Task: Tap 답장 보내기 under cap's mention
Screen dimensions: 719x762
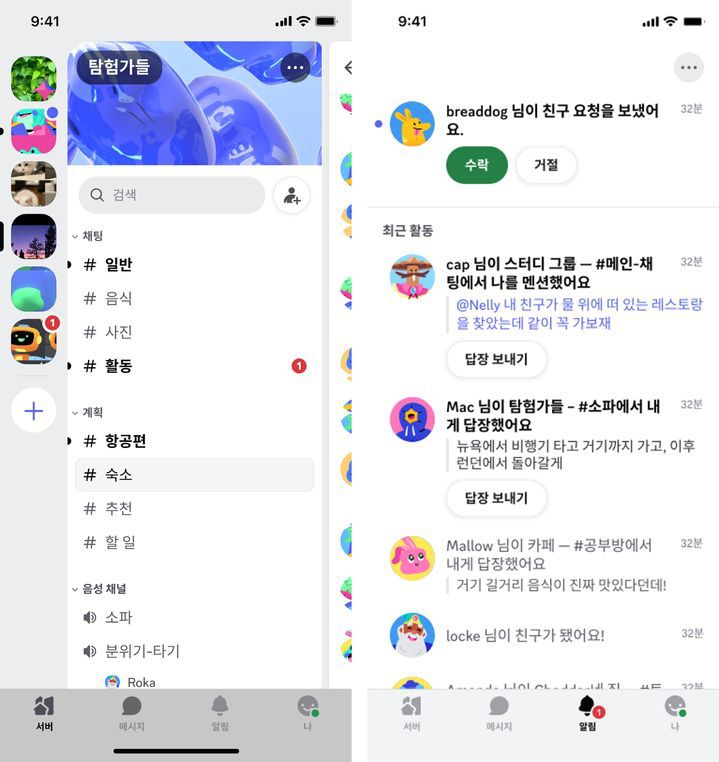Action: pos(496,360)
